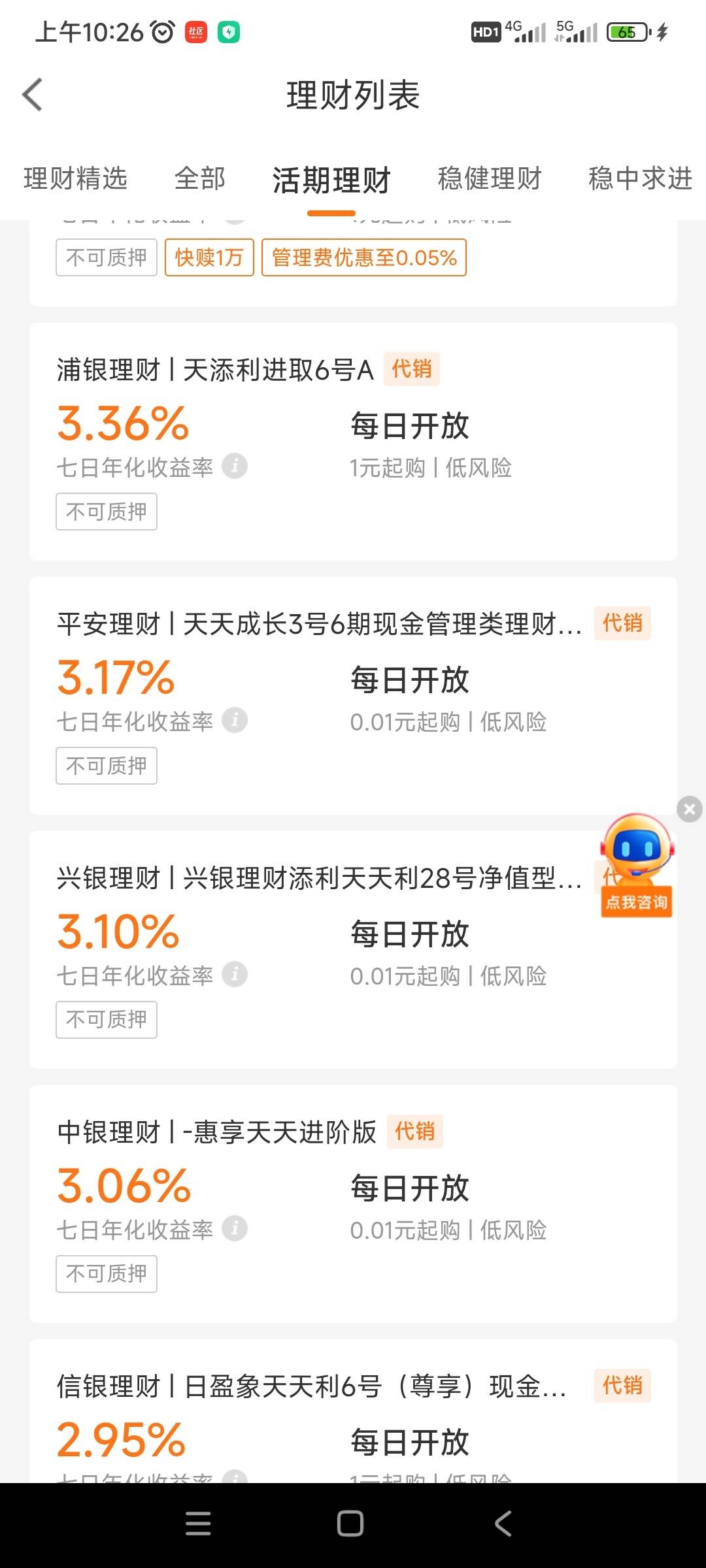Open the 稳中求进 tab
The width and height of the screenshot is (706, 1568).
(x=640, y=178)
